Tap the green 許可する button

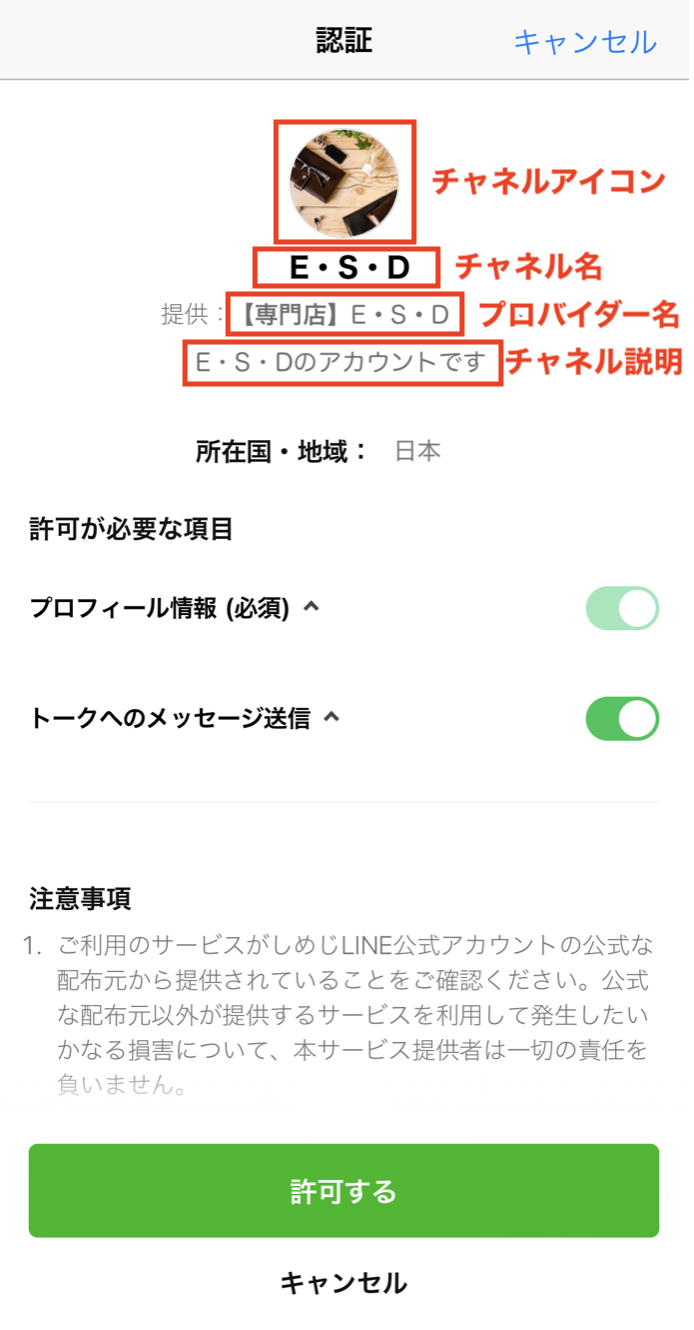(x=343, y=1191)
